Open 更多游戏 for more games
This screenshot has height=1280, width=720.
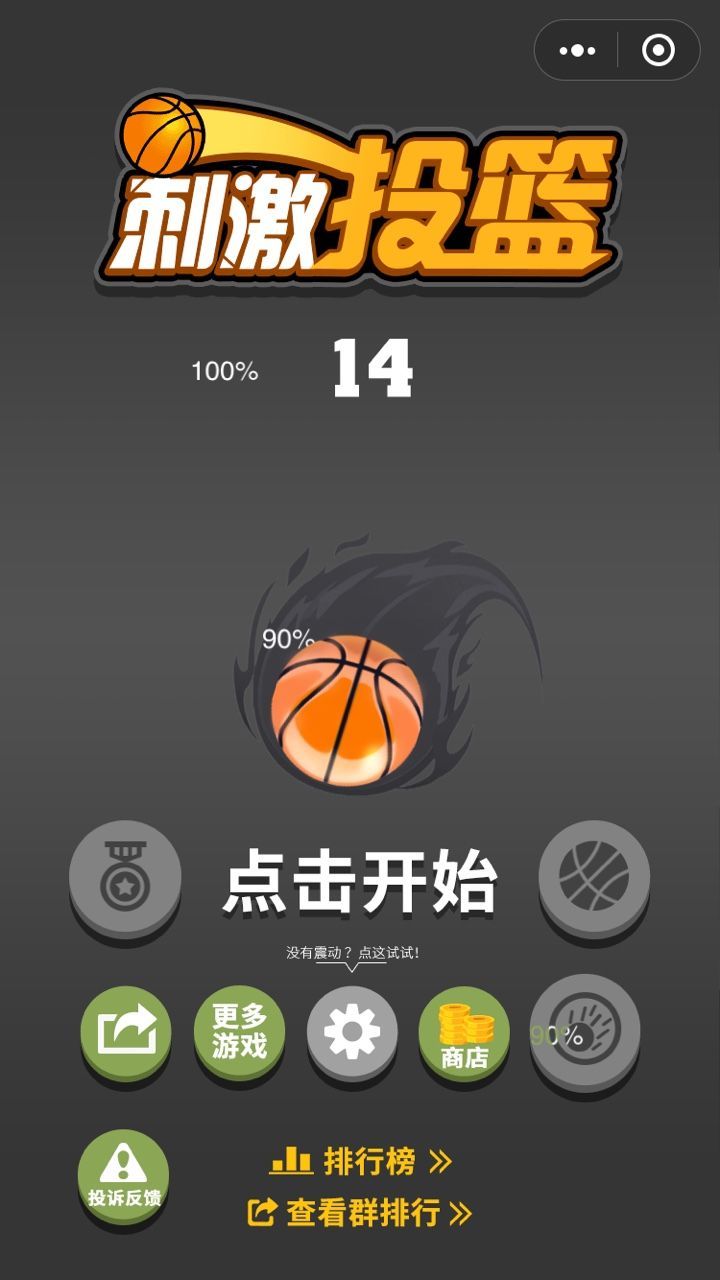click(239, 1031)
